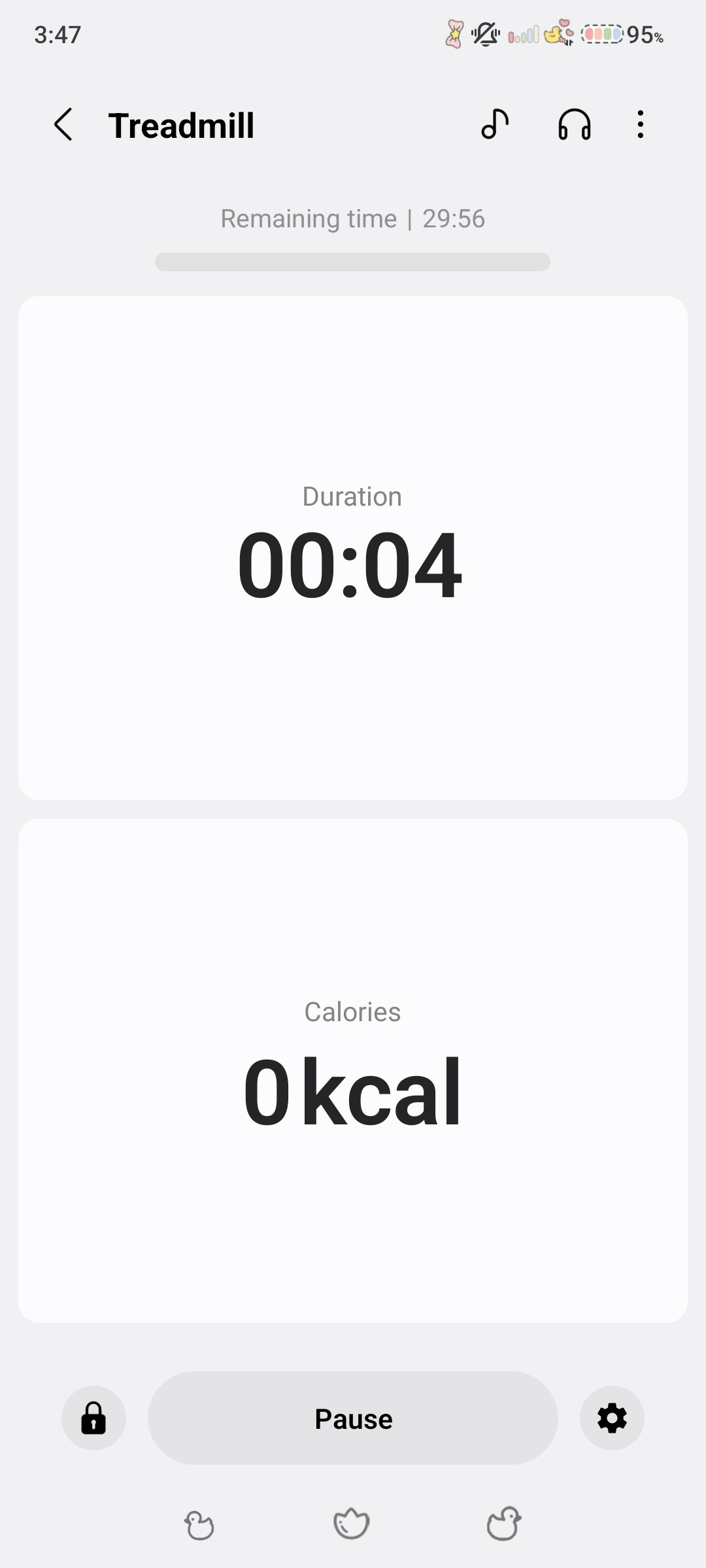Pause the treadmill workout

coord(353,1418)
